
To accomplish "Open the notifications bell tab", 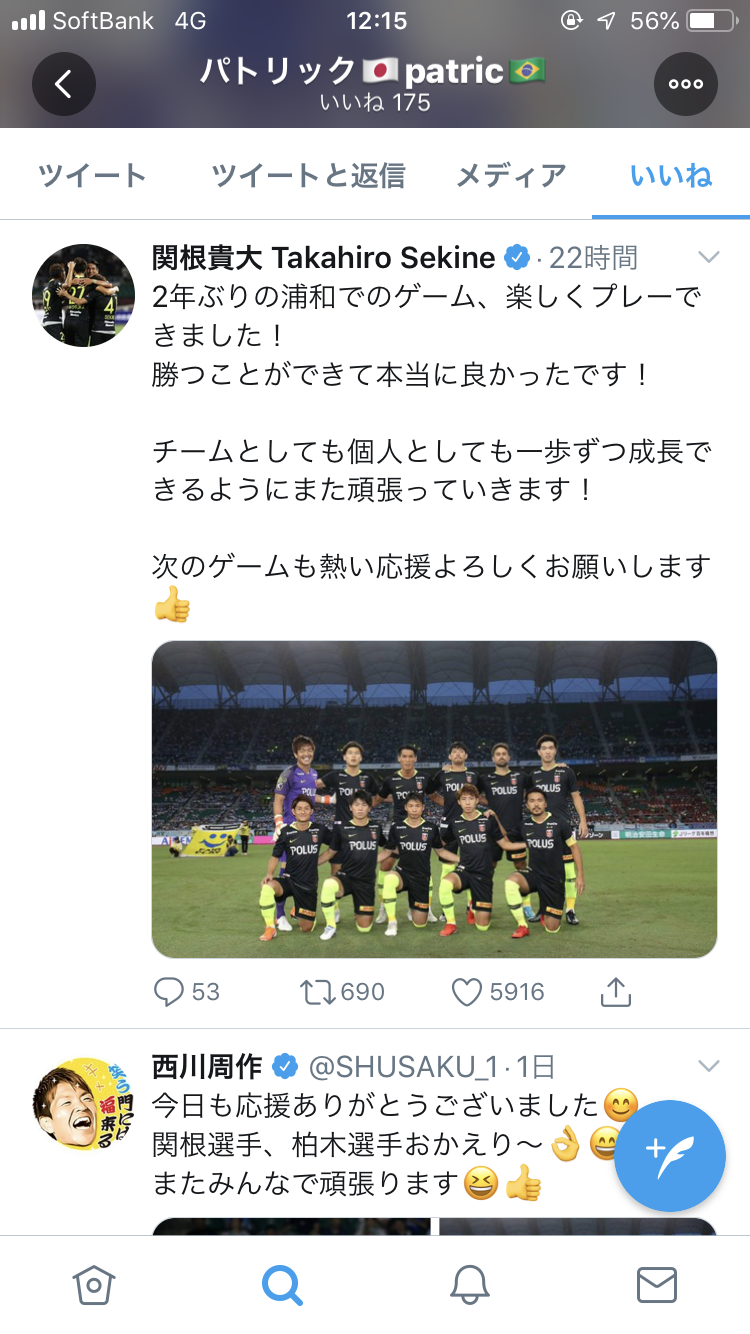I will [x=469, y=1284].
